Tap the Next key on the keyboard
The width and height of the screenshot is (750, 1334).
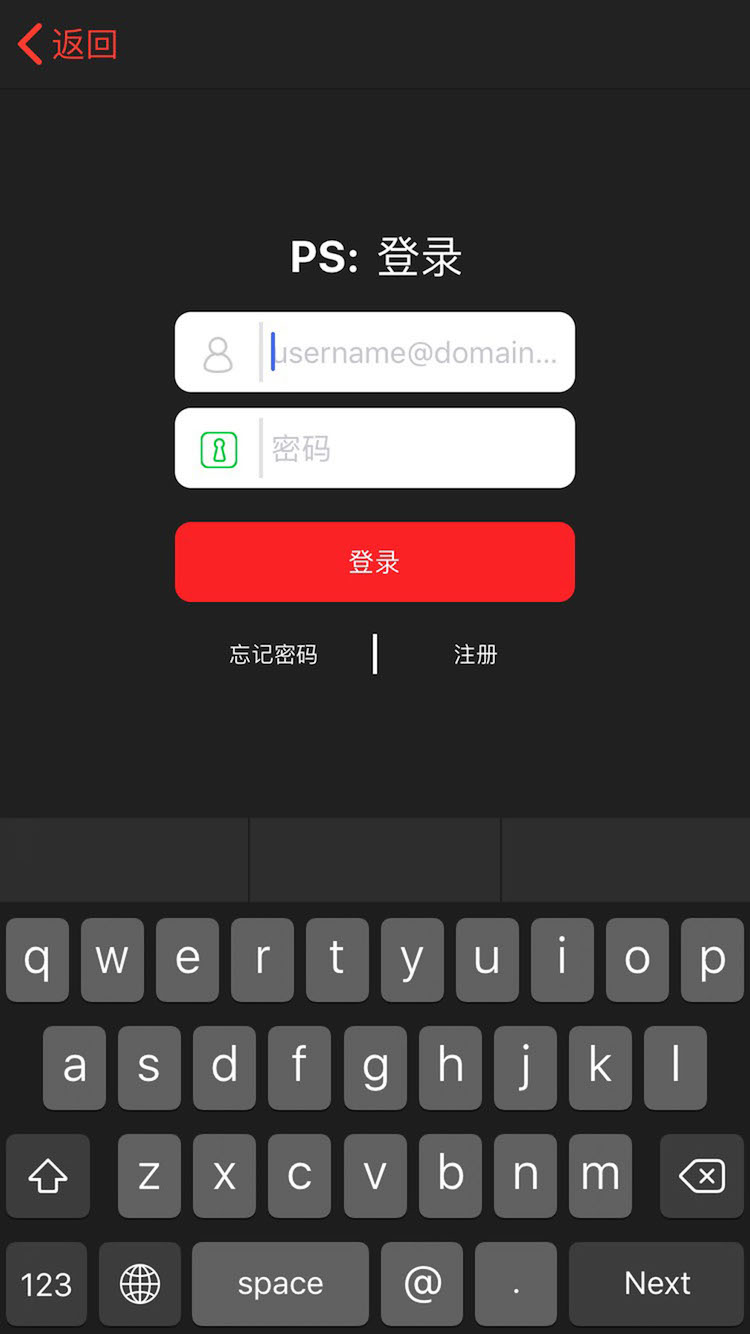(x=657, y=1283)
